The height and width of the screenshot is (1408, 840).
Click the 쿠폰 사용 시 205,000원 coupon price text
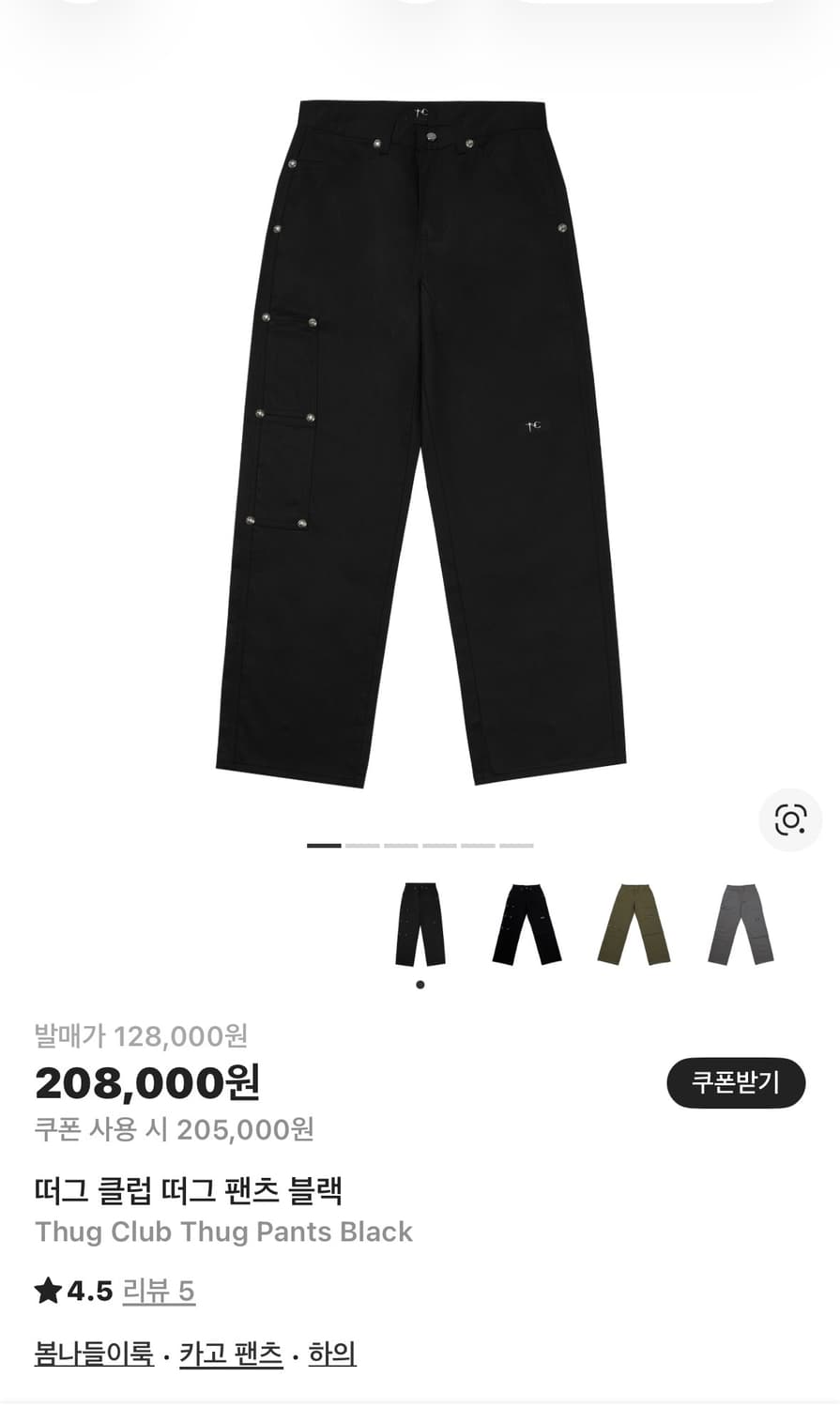coord(176,1132)
